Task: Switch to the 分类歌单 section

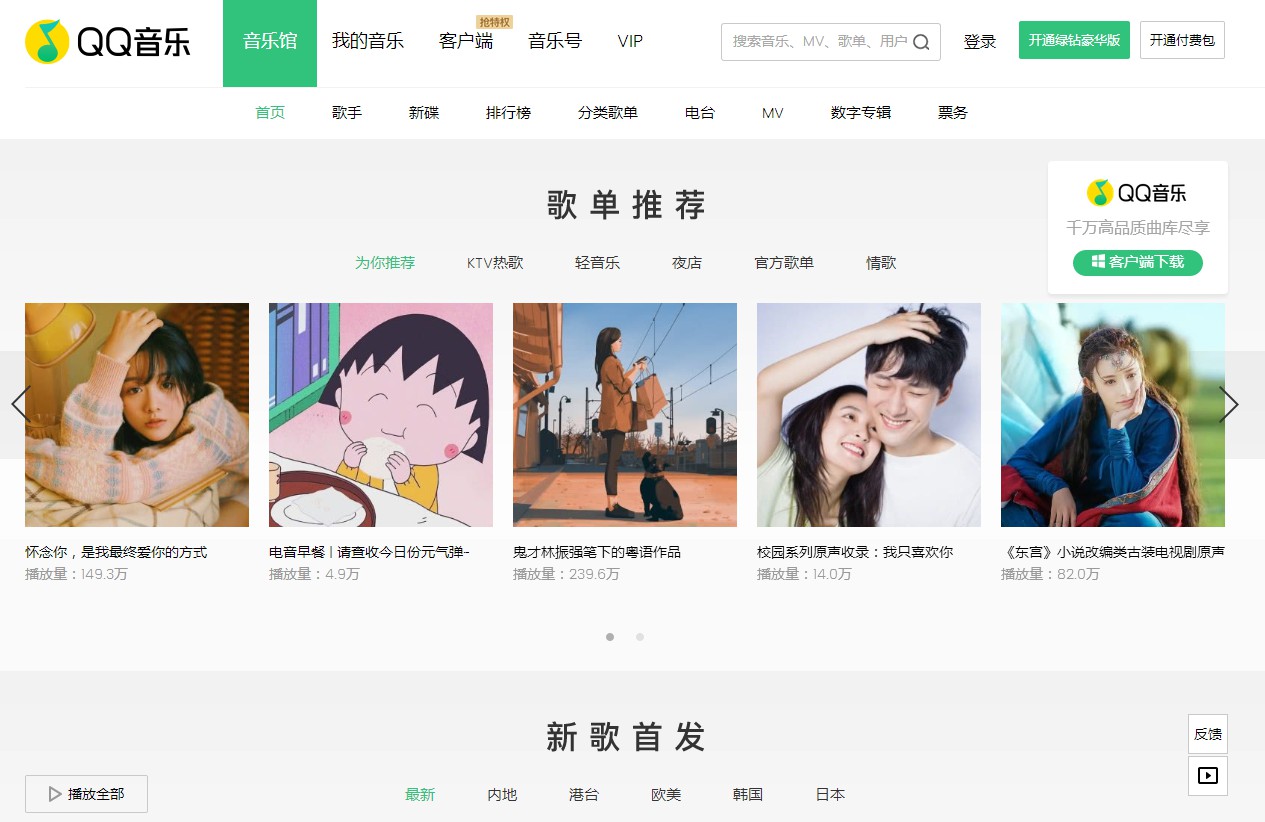Action: point(607,113)
